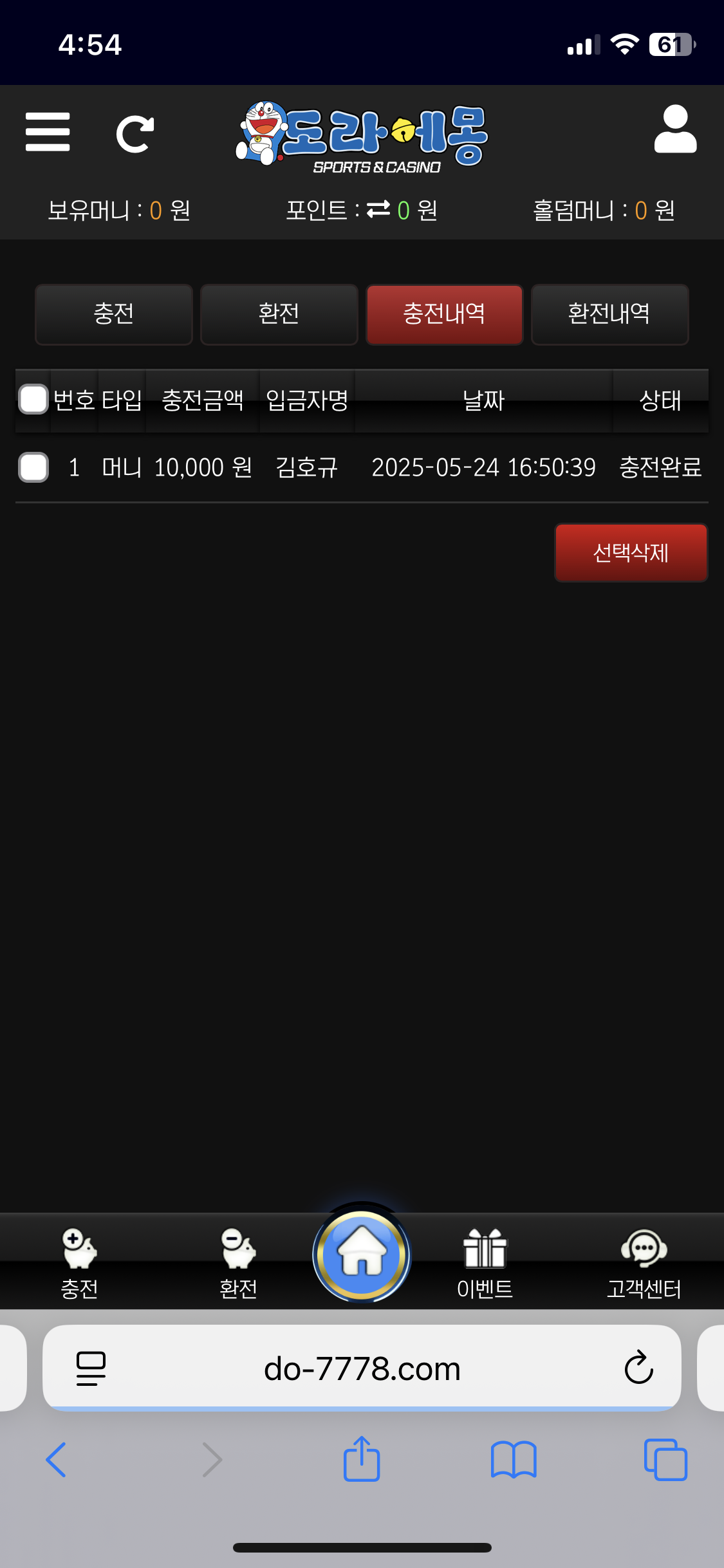
Task: Open 고객센터 customer support
Action: [x=644, y=1263]
